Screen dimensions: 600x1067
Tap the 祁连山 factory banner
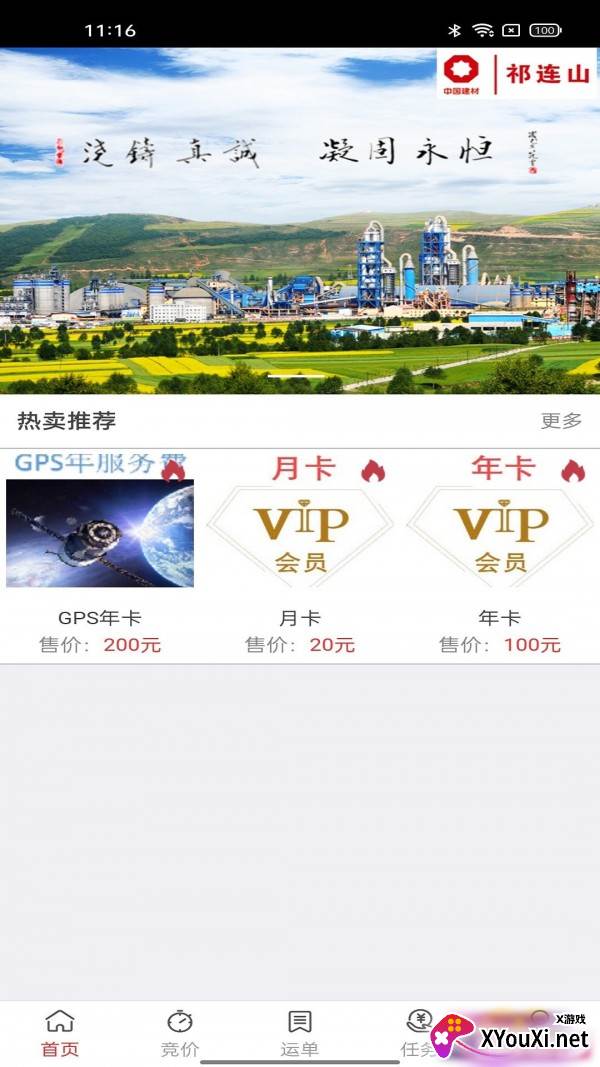300,220
